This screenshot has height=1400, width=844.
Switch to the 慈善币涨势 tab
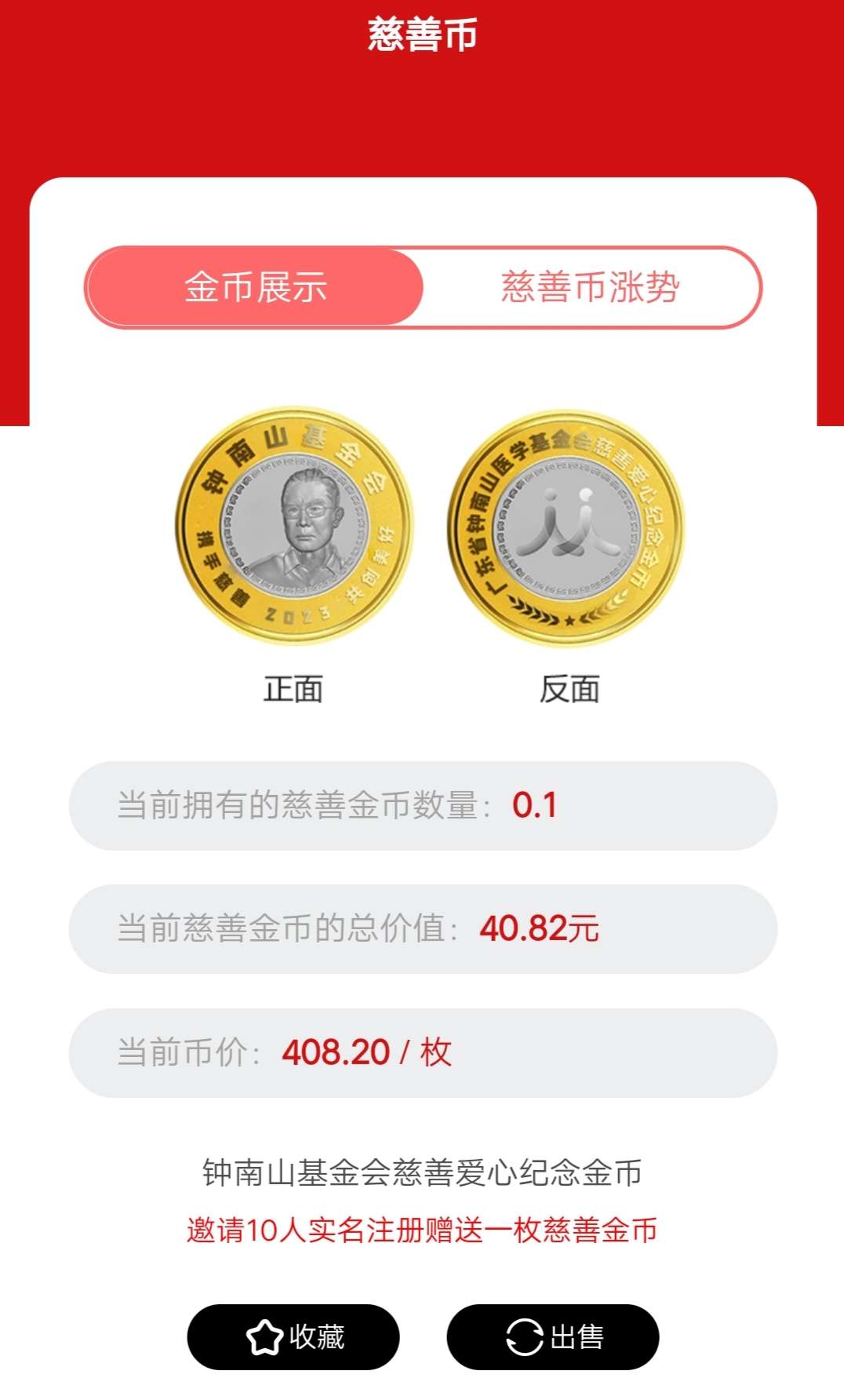[590, 287]
